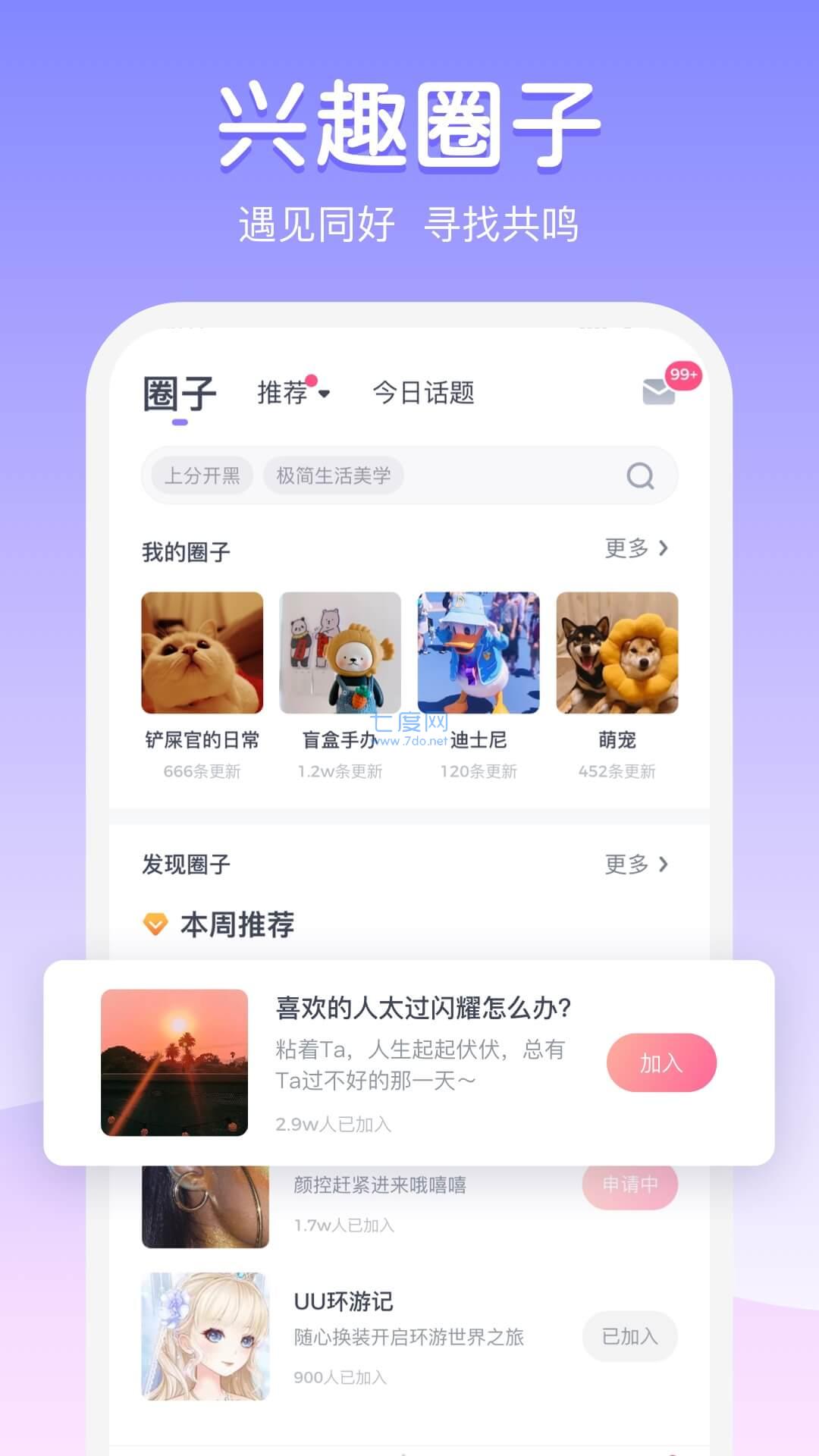Click the orange diamond icon beside 本周推荐
Viewport: 819px width, 1456px height.
(155, 924)
